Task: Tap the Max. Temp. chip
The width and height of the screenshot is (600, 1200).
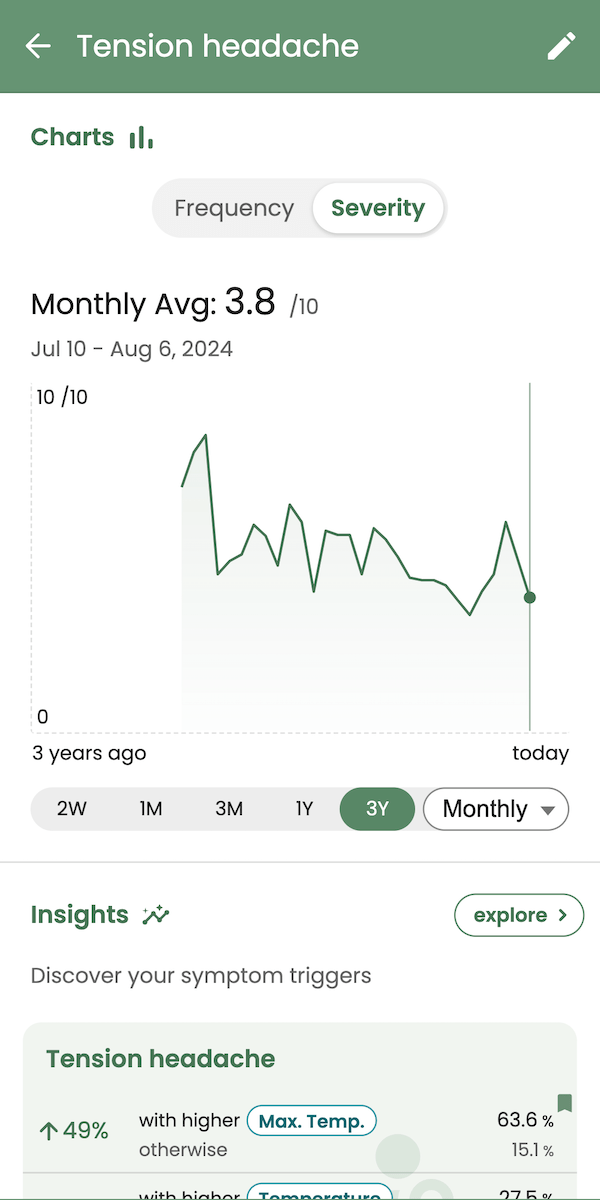Action: pos(312,1121)
